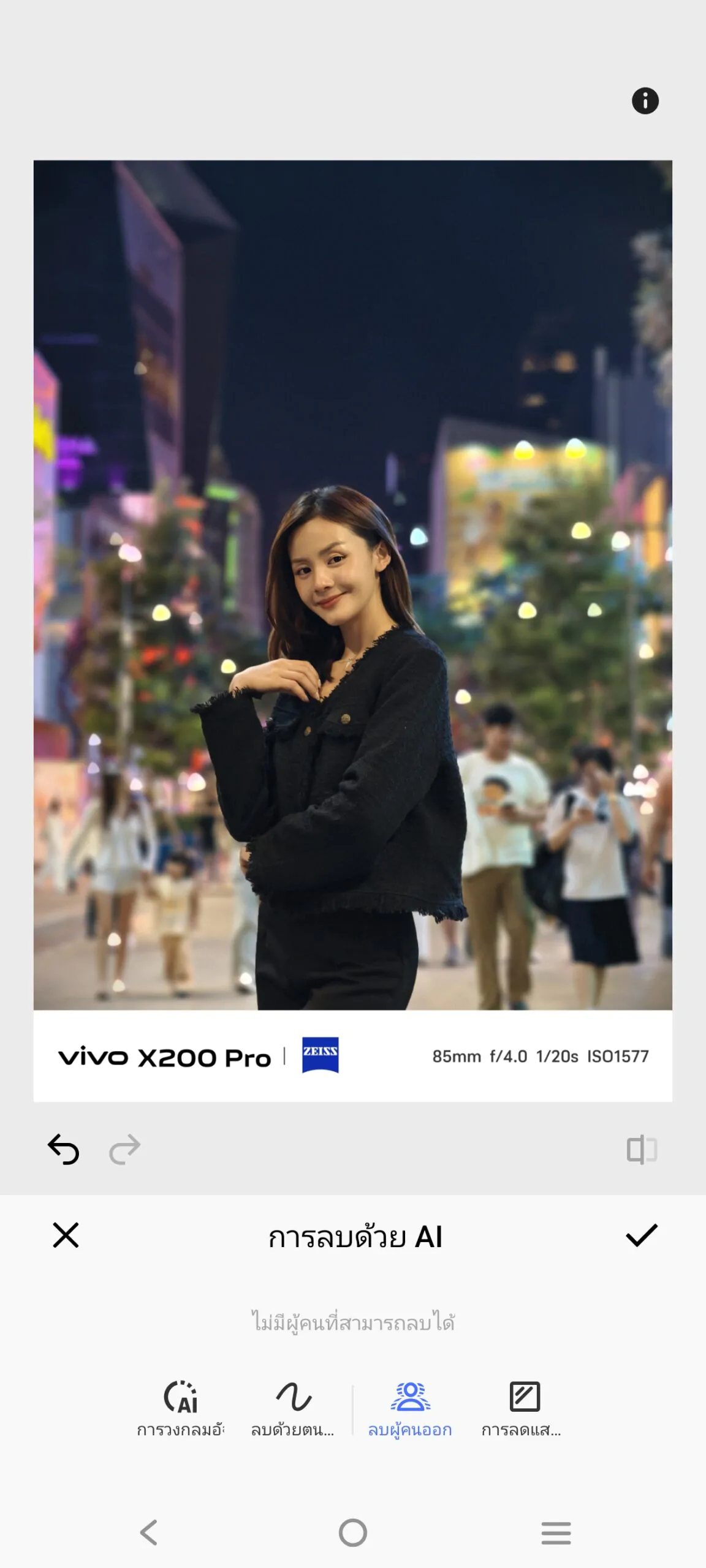Redo the edit
This screenshot has width=706, height=1568.
(125, 1149)
